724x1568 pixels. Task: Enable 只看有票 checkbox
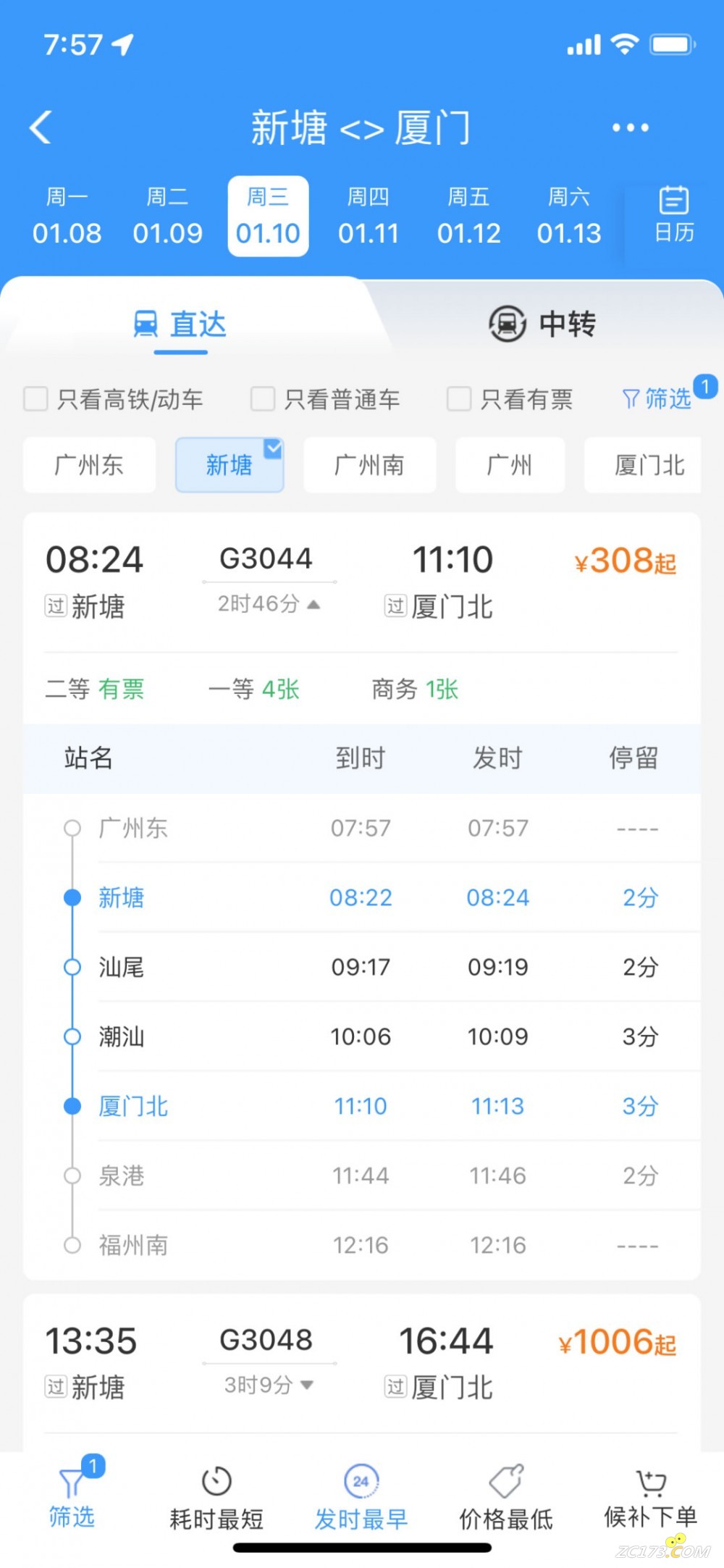pyautogui.click(x=459, y=398)
